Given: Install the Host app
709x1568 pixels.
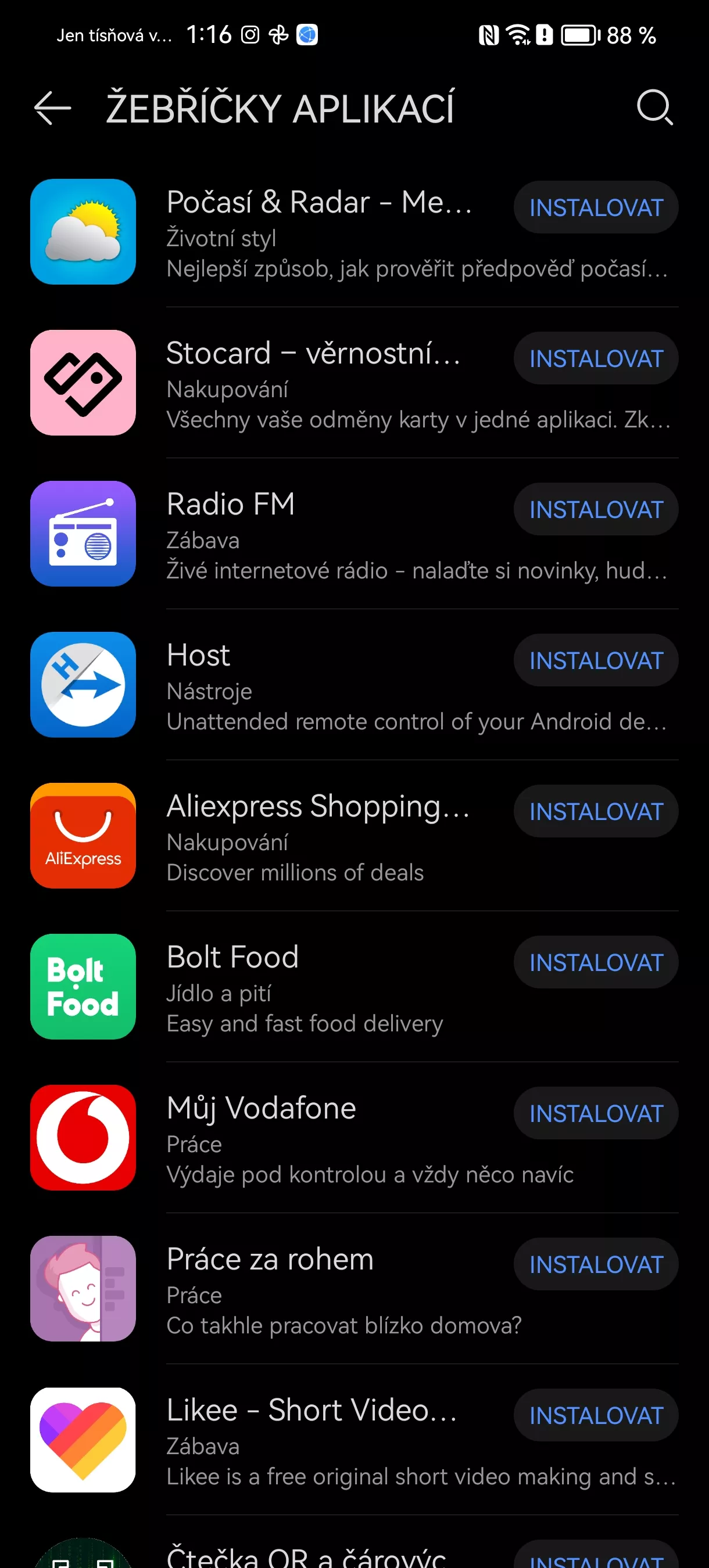Looking at the screenshot, I should [x=596, y=660].
